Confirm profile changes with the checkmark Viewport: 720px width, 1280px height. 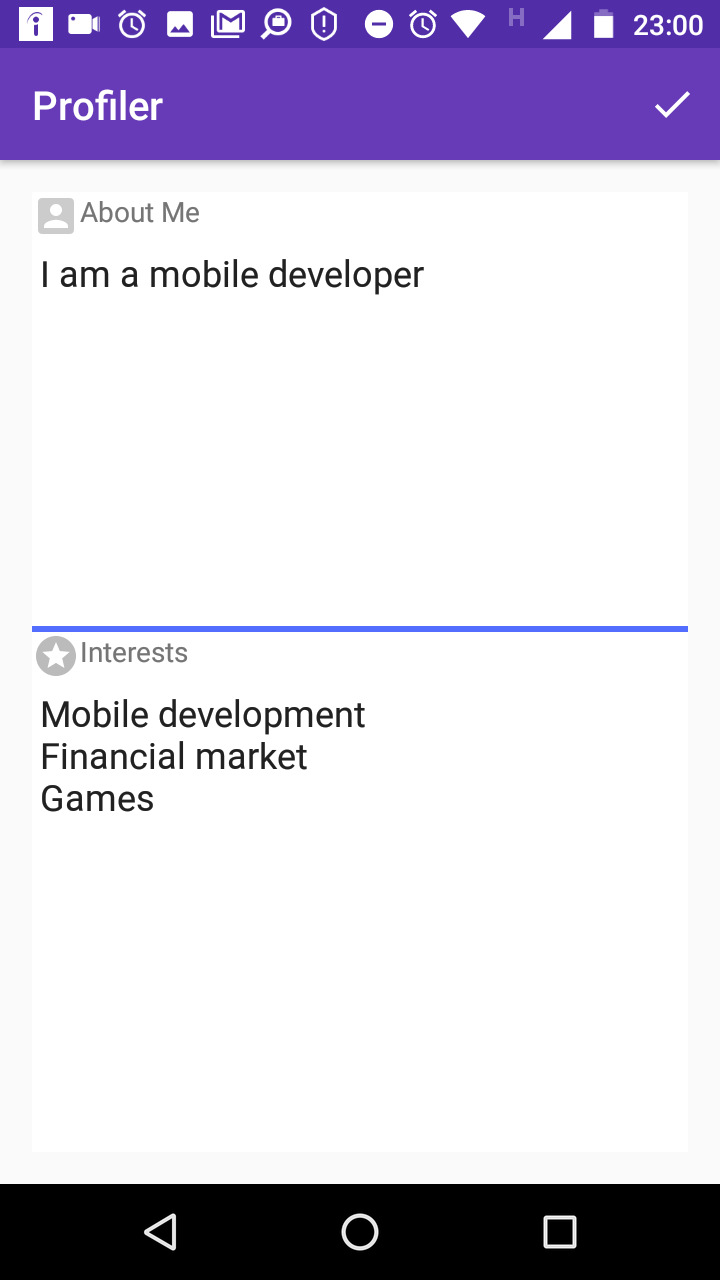tap(672, 105)
